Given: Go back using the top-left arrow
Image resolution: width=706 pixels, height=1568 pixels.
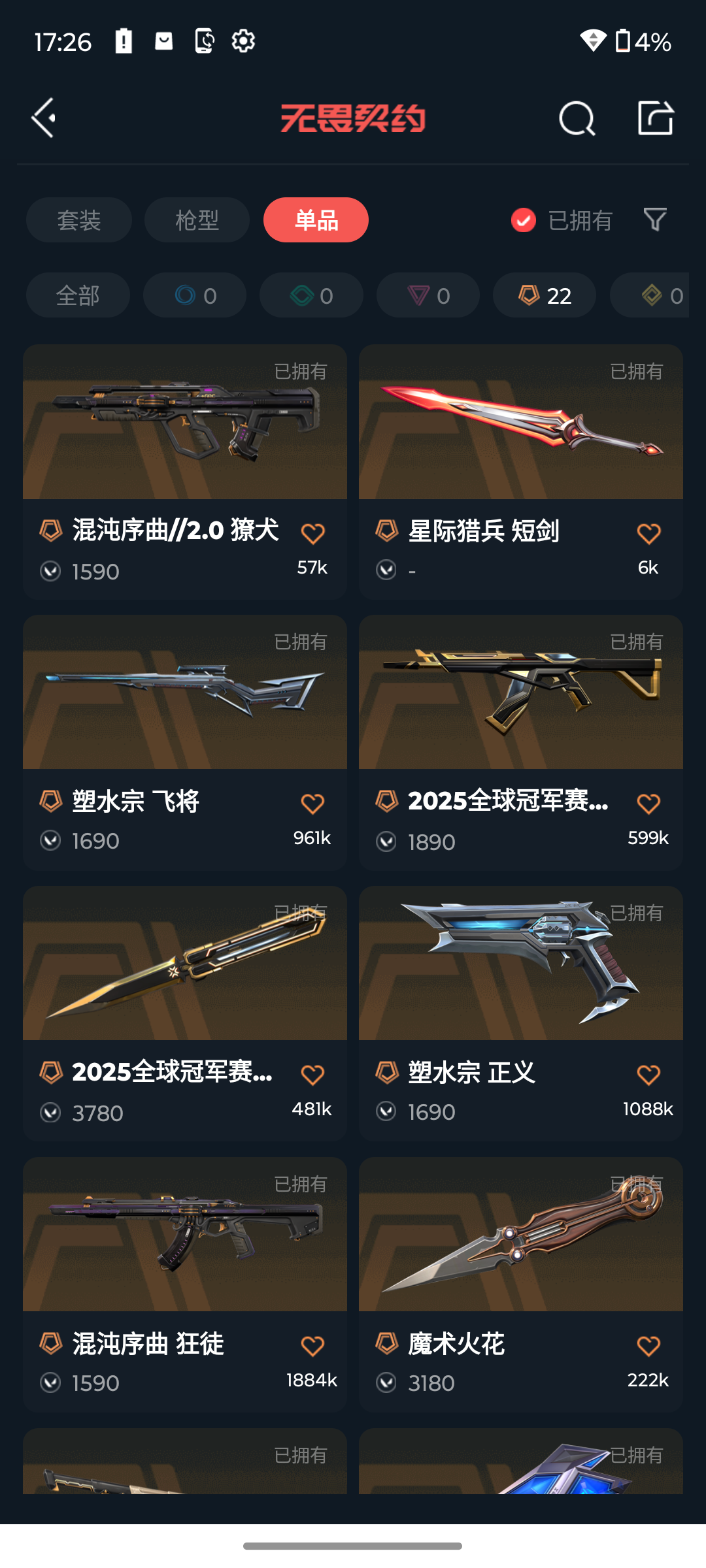Looking at the screenshot, I should (44, 118).
